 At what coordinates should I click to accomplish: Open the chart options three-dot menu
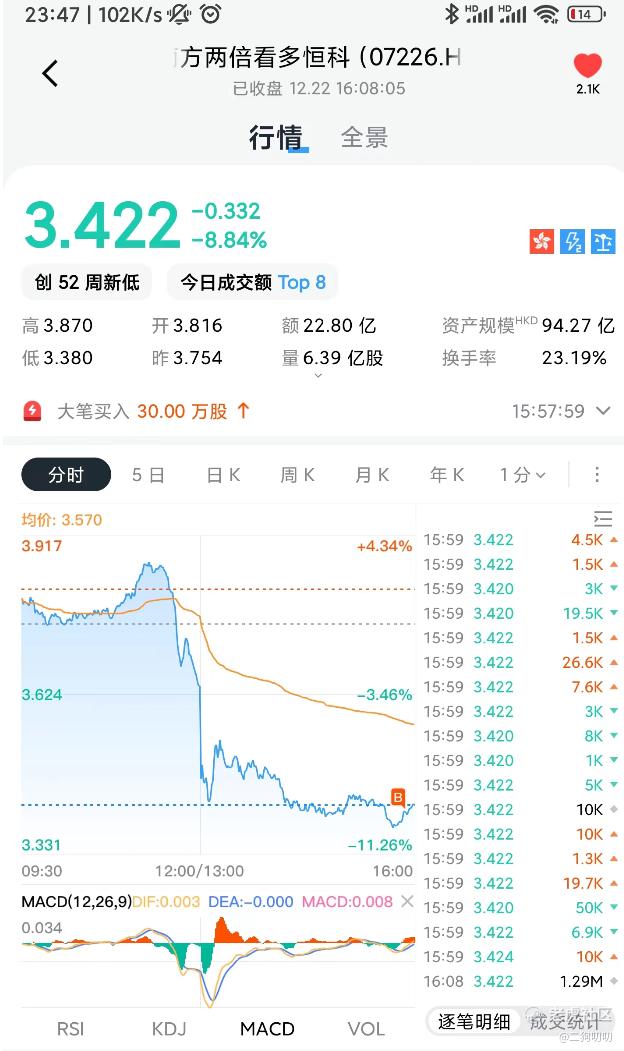tap(597, 475)
